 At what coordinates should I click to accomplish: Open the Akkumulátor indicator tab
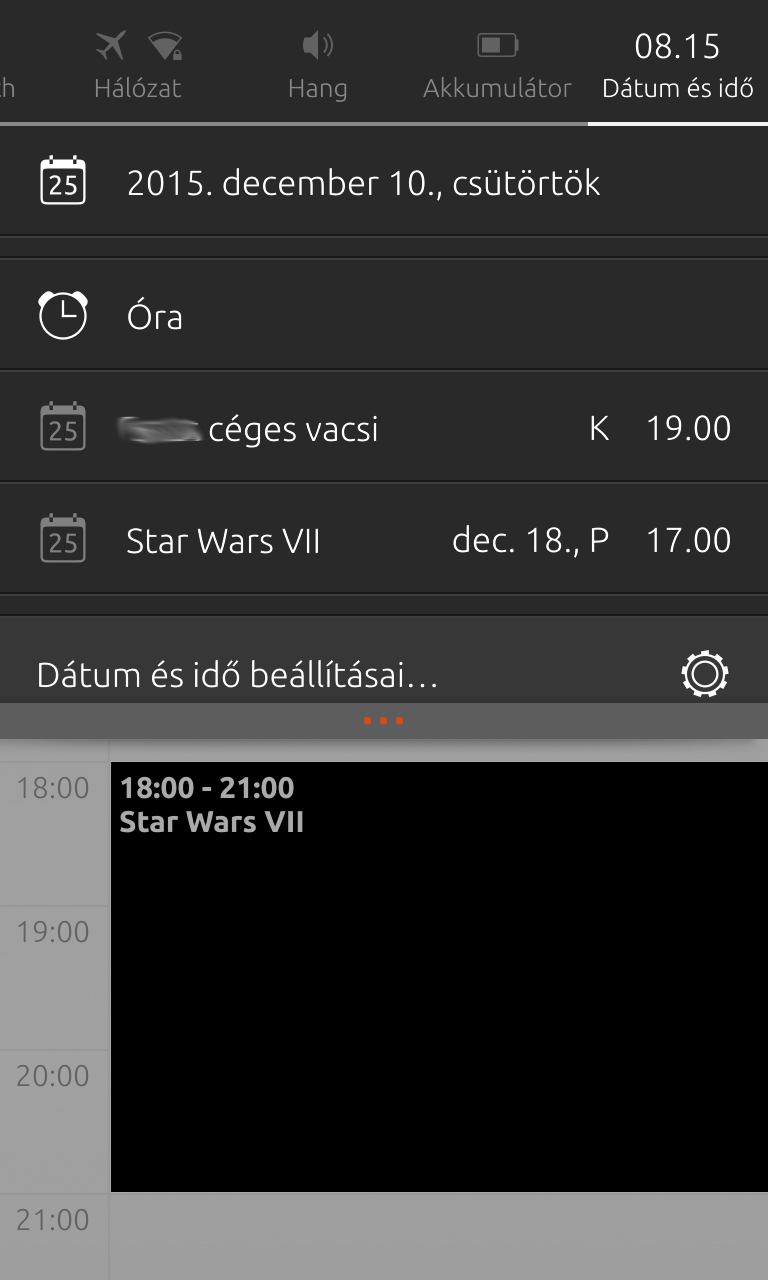pos(497,66)
